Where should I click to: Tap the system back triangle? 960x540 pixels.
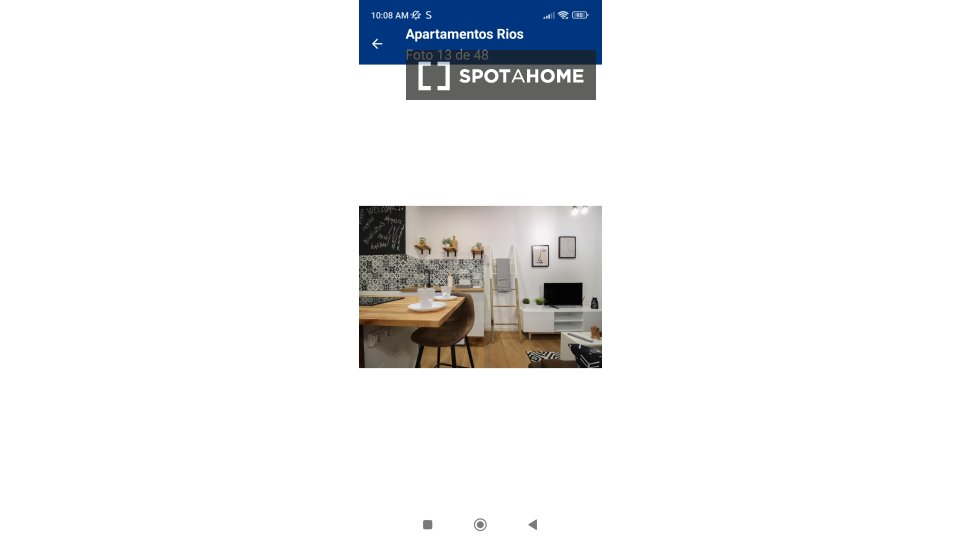[x=533, y=524]
